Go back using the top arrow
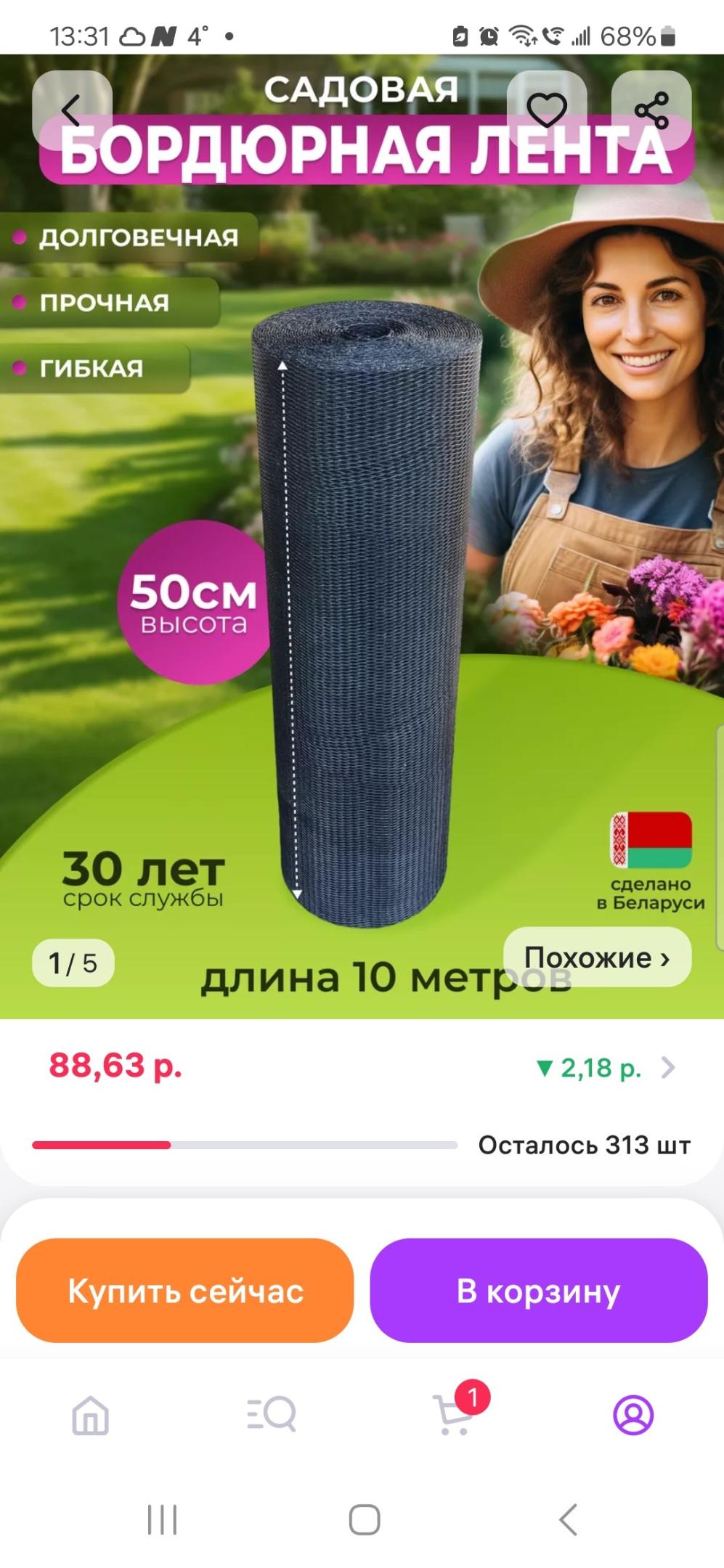Viewport: 724px width, 1568px height. pos(71,110)
